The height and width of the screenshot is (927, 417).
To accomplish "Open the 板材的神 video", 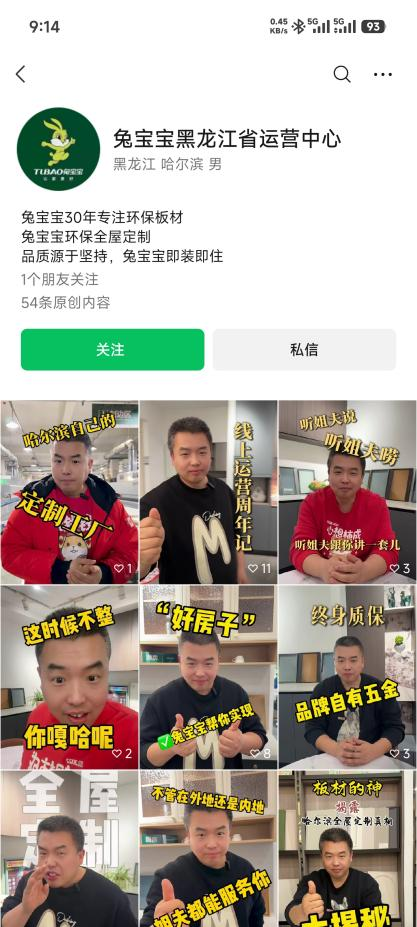I will point(347,848).
